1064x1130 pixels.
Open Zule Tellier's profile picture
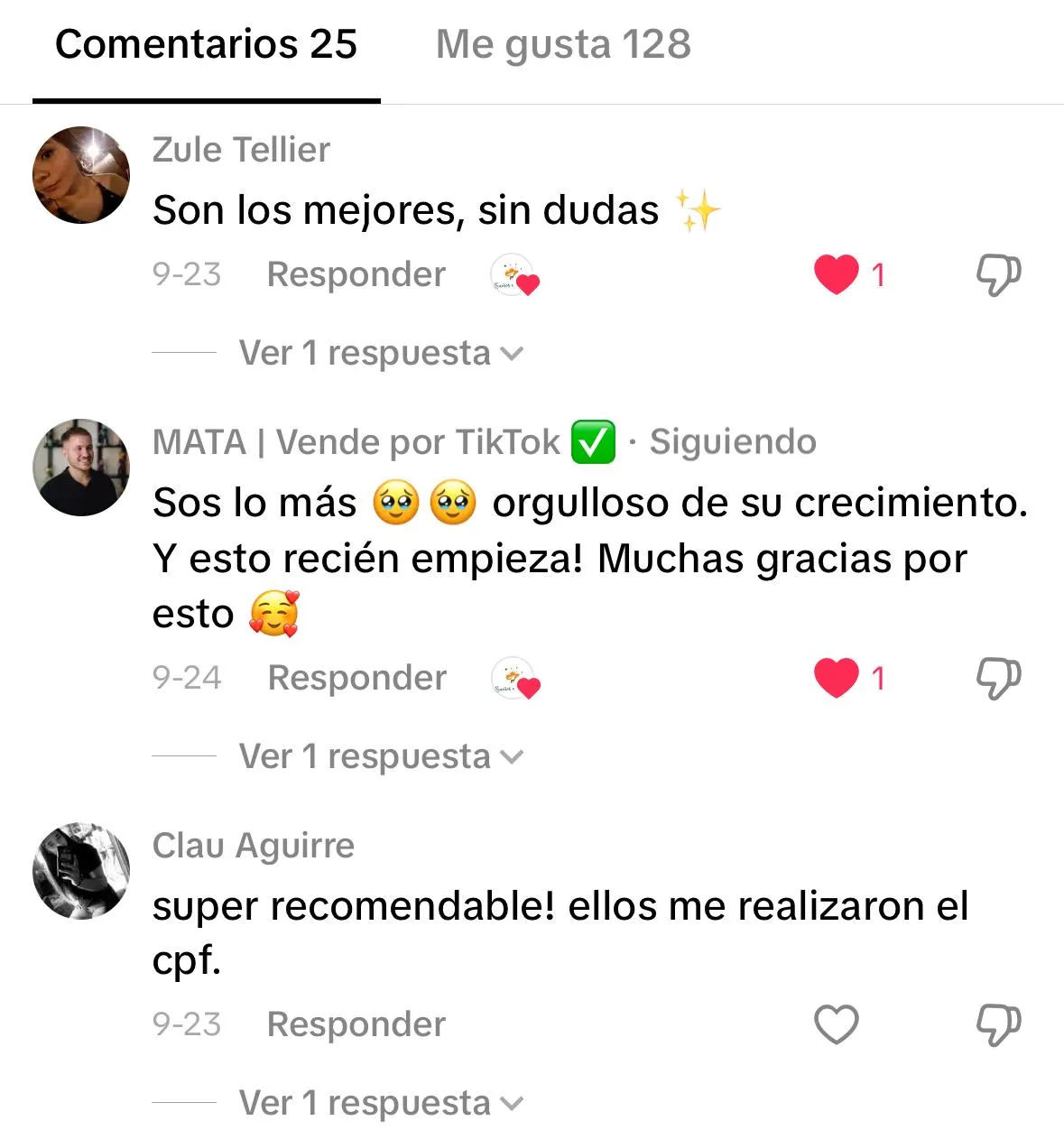tap(81, 175)
